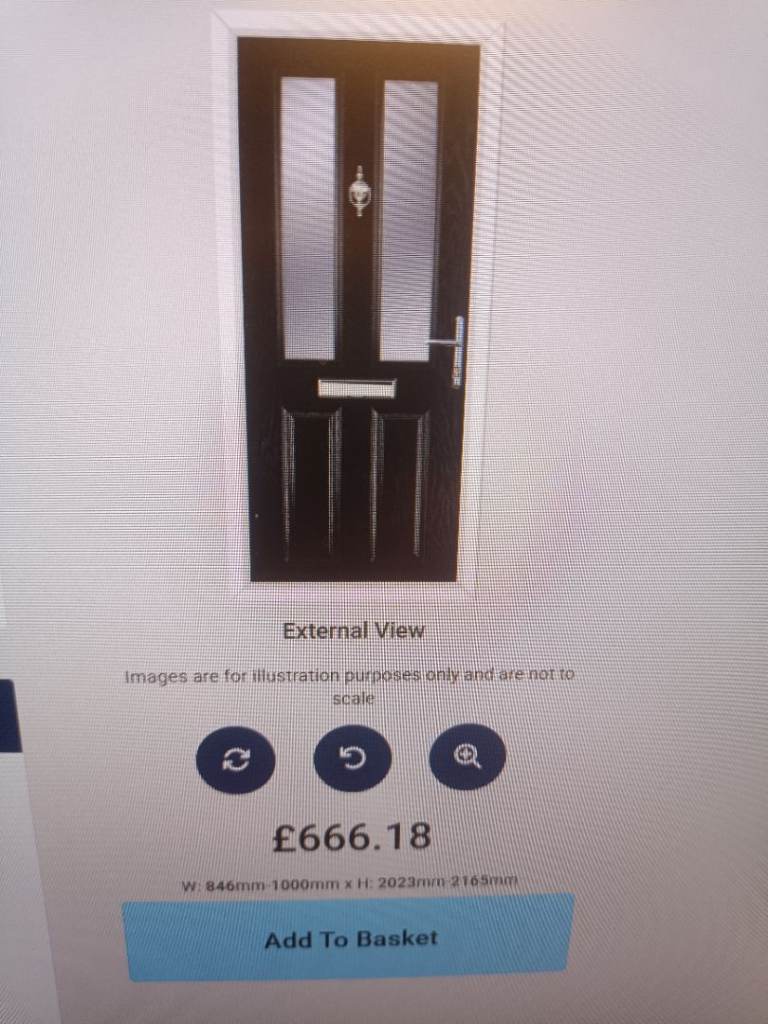Add the door to basket
Screen dimensions: 768x1024
[x=349, y=938]
